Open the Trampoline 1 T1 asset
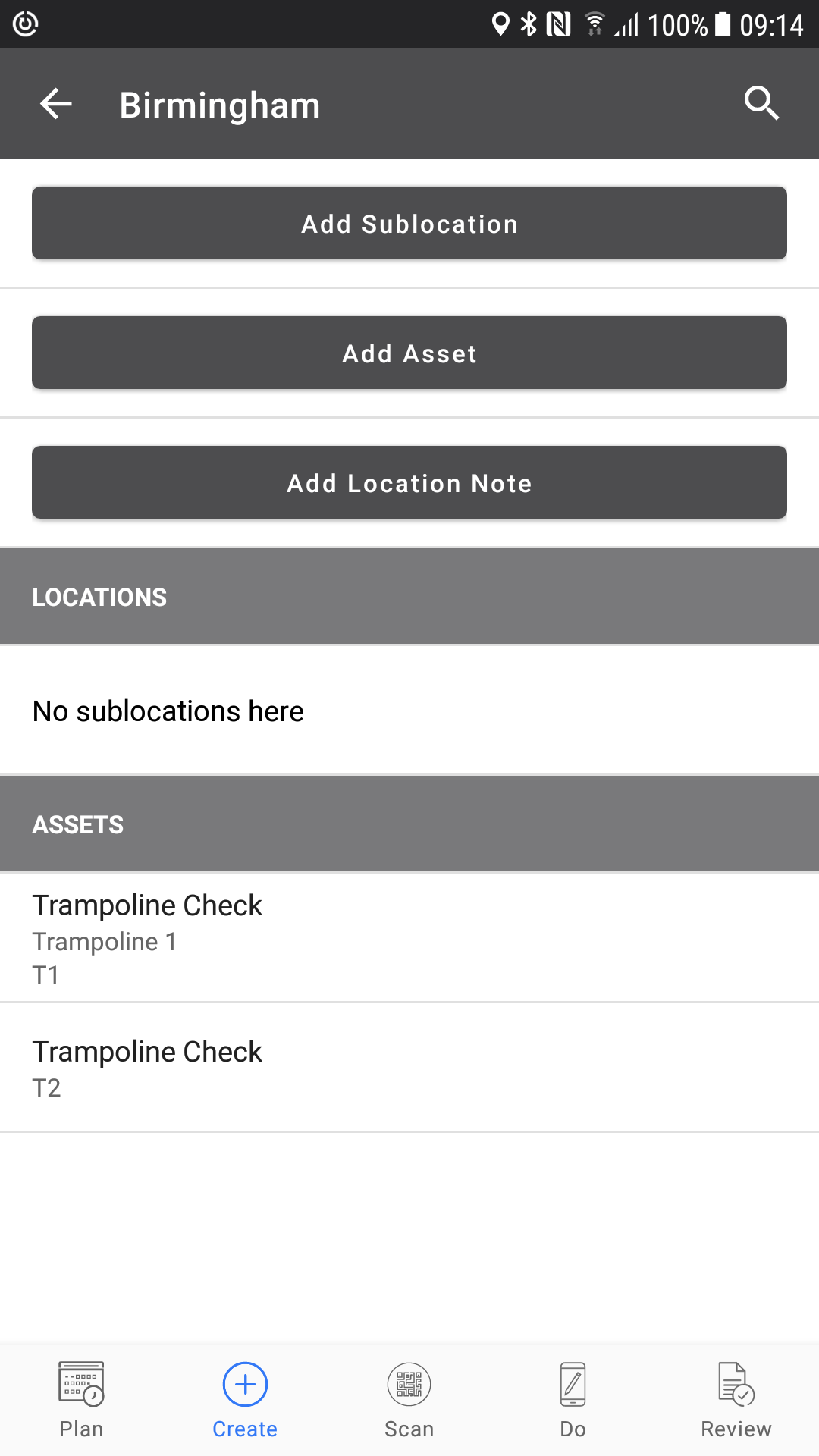The height and width of the screenshot is (1456, 819). [409, 938]
